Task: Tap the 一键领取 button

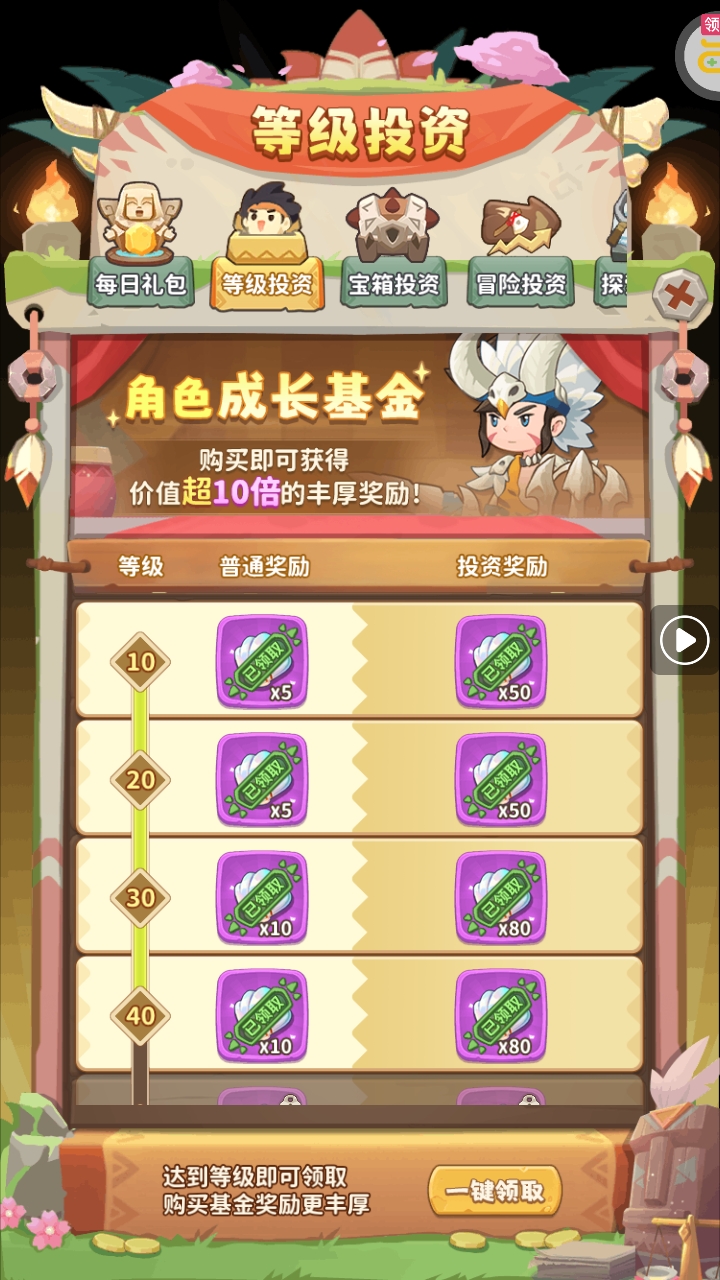Action: coord(495,1191)
